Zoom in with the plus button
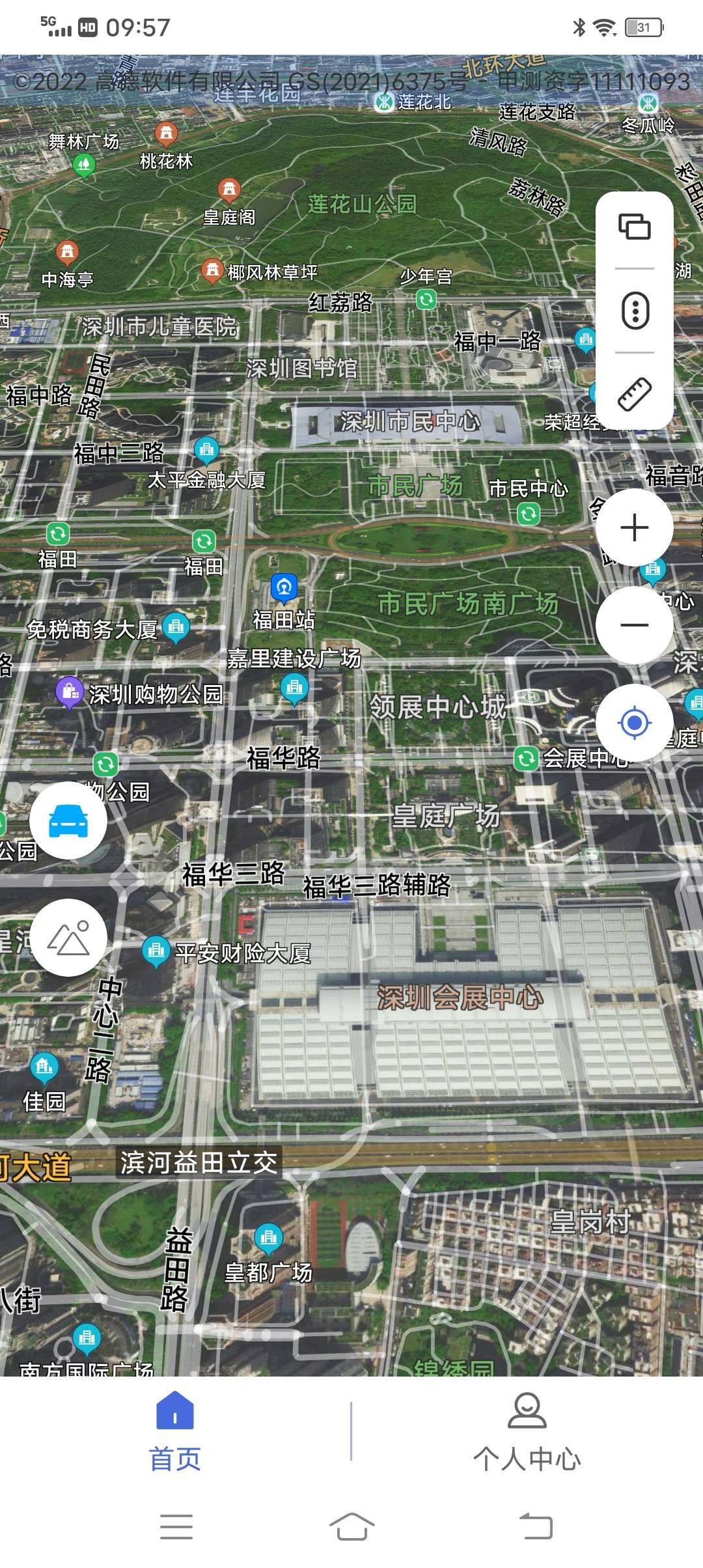Image resolution: width=703 pixels, height=1568 pixels. coord(634,527)
